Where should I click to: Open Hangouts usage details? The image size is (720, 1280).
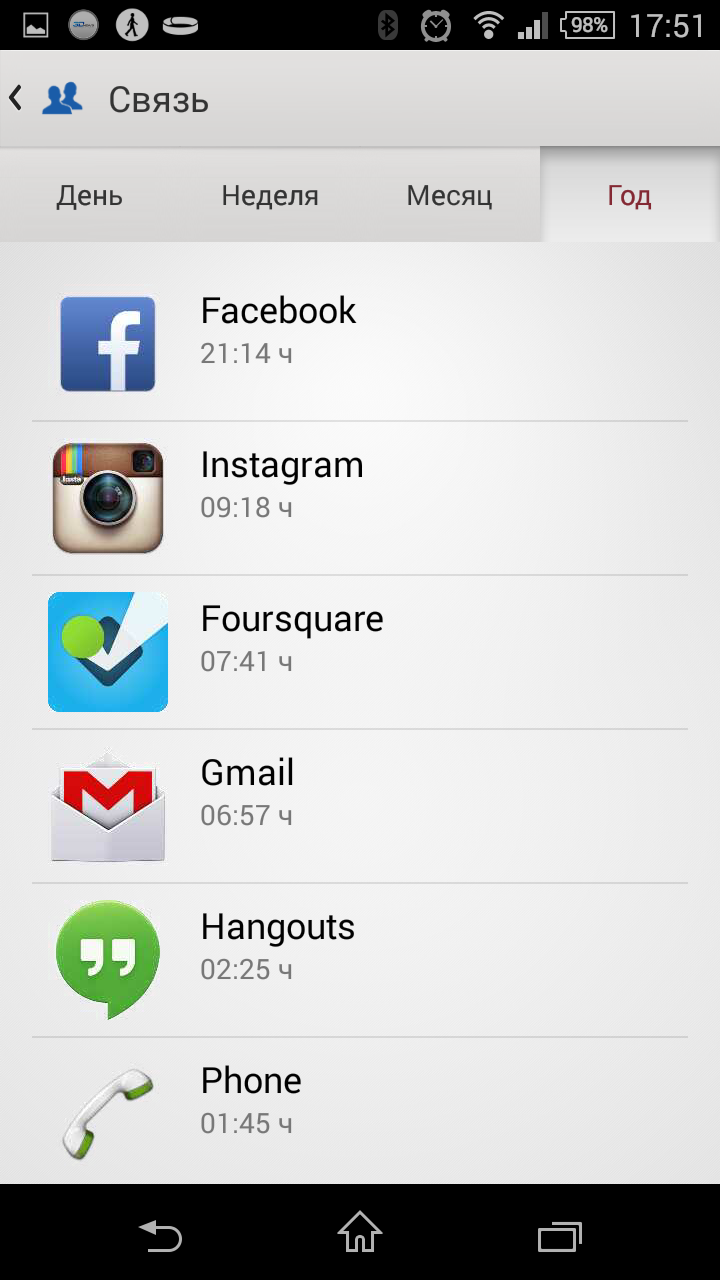tap(360, 960)
